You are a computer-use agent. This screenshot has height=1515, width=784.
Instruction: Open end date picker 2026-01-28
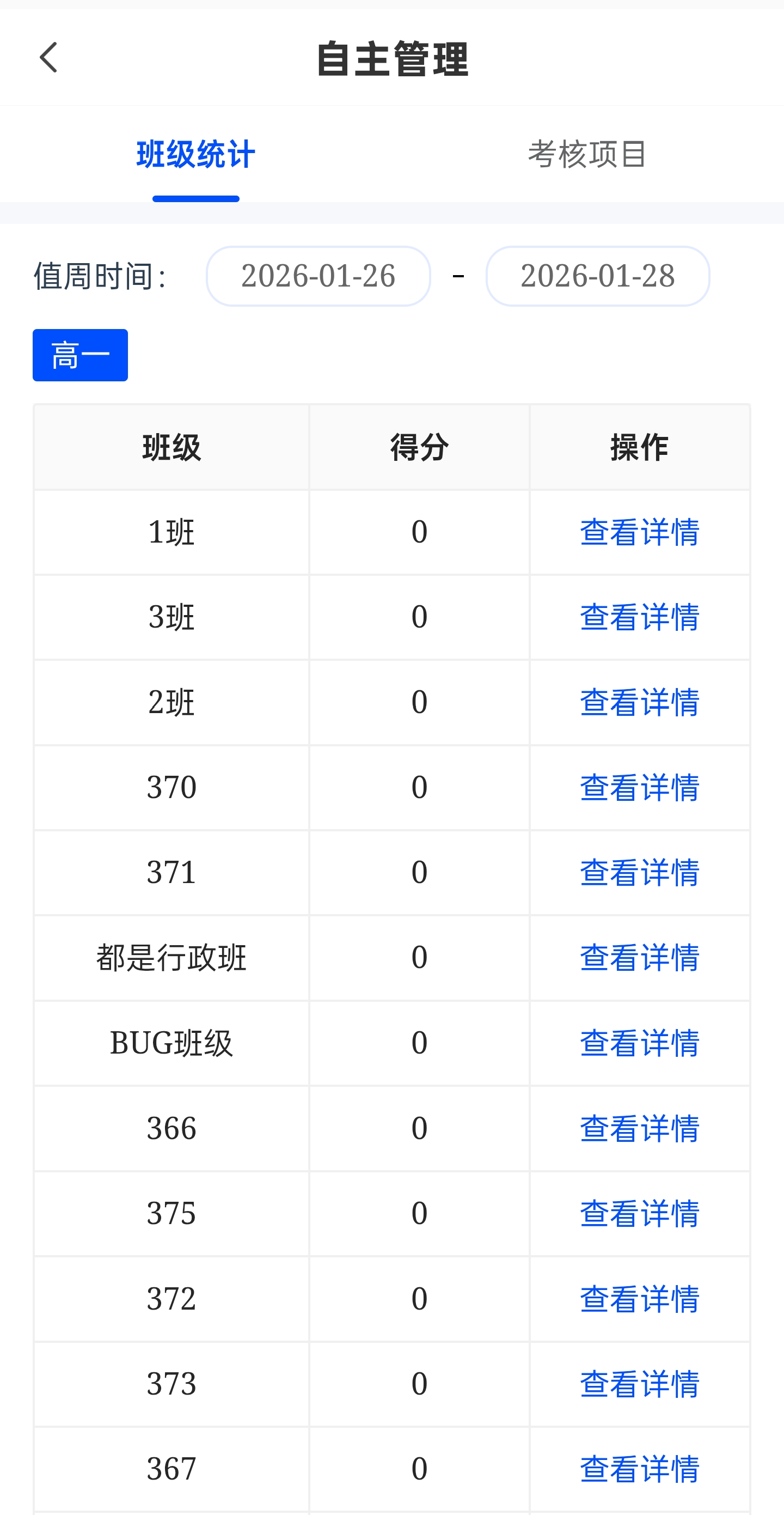click(x=597, y=276)
